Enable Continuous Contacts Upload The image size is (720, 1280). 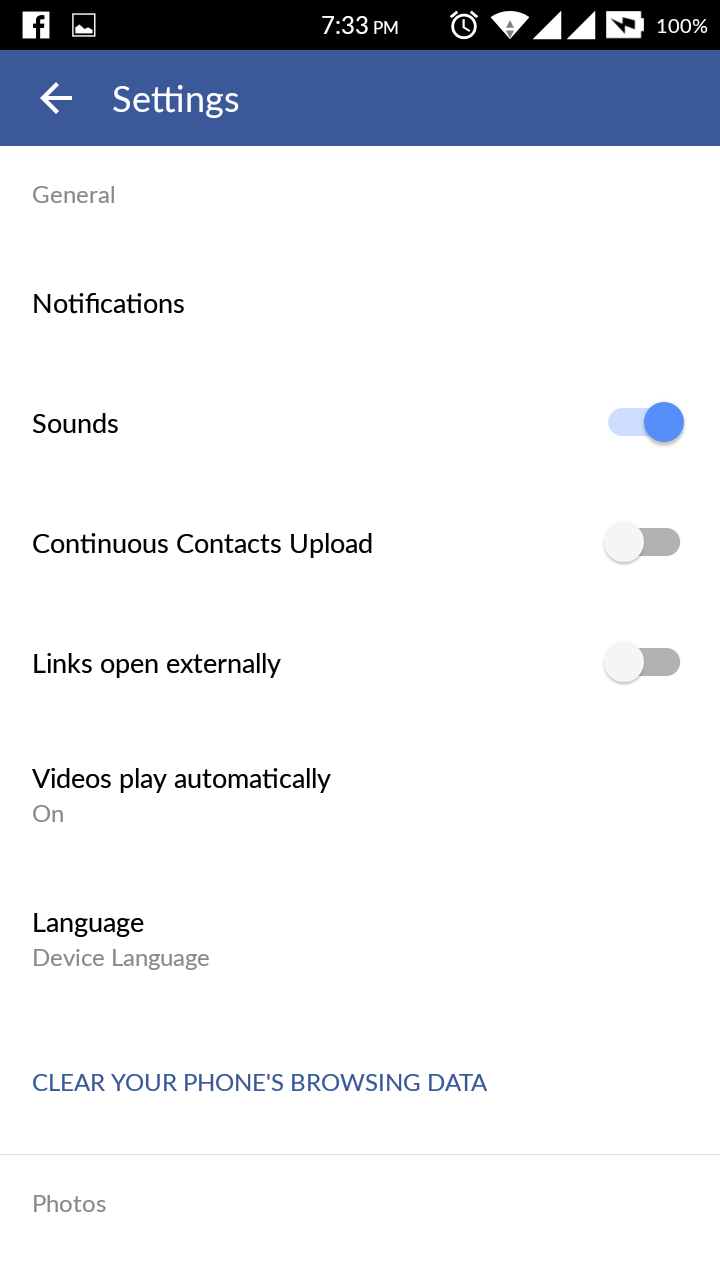click(642, 543)
